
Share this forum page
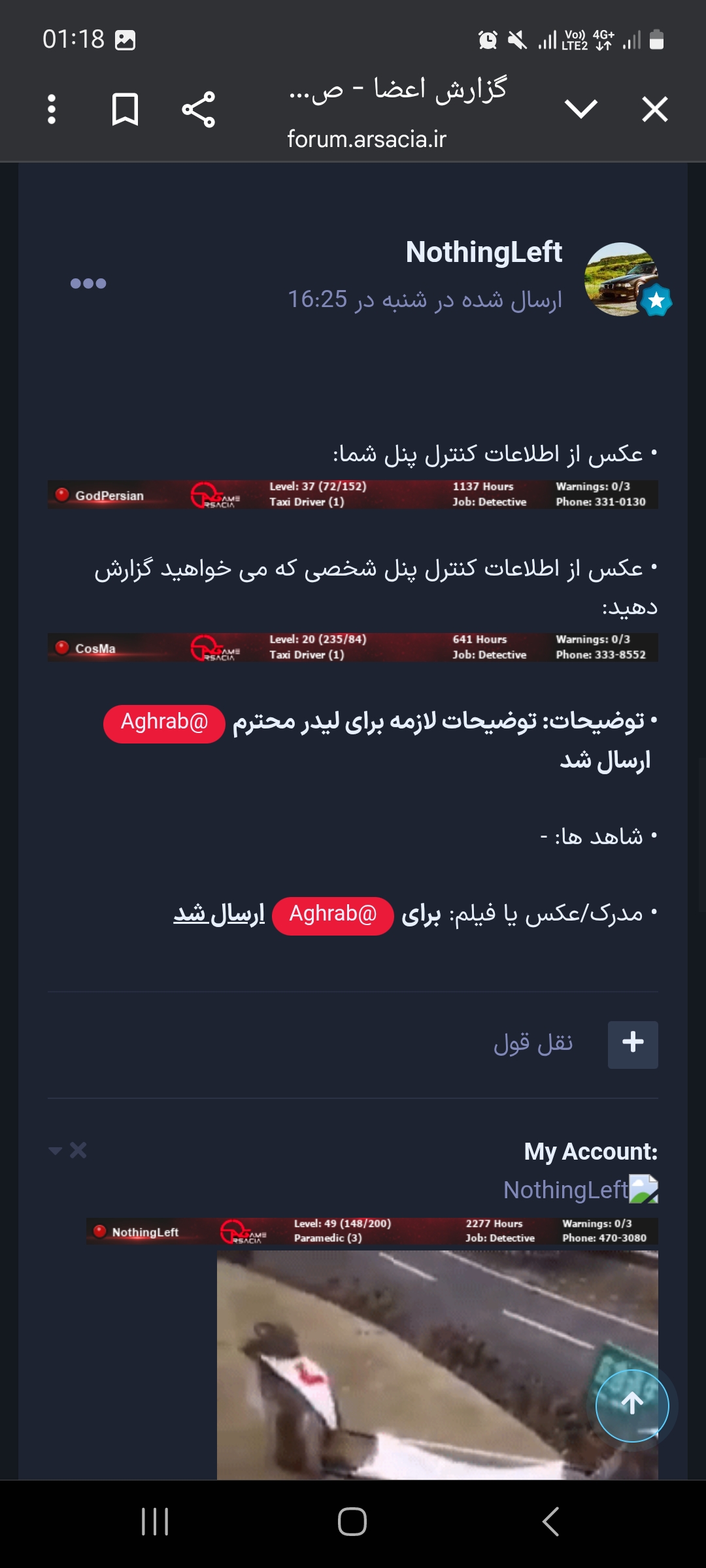tap(198, 109)
